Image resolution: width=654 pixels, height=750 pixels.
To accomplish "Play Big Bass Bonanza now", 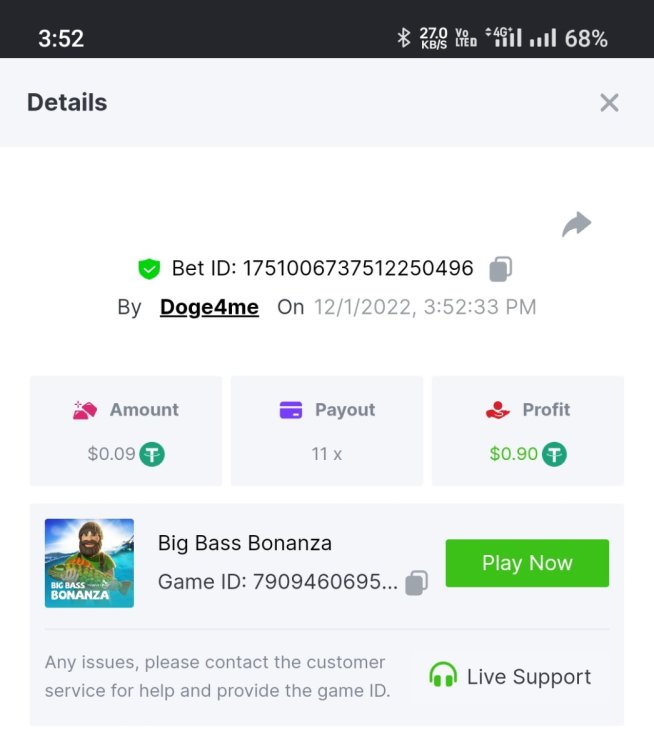I will pos(527,563).
